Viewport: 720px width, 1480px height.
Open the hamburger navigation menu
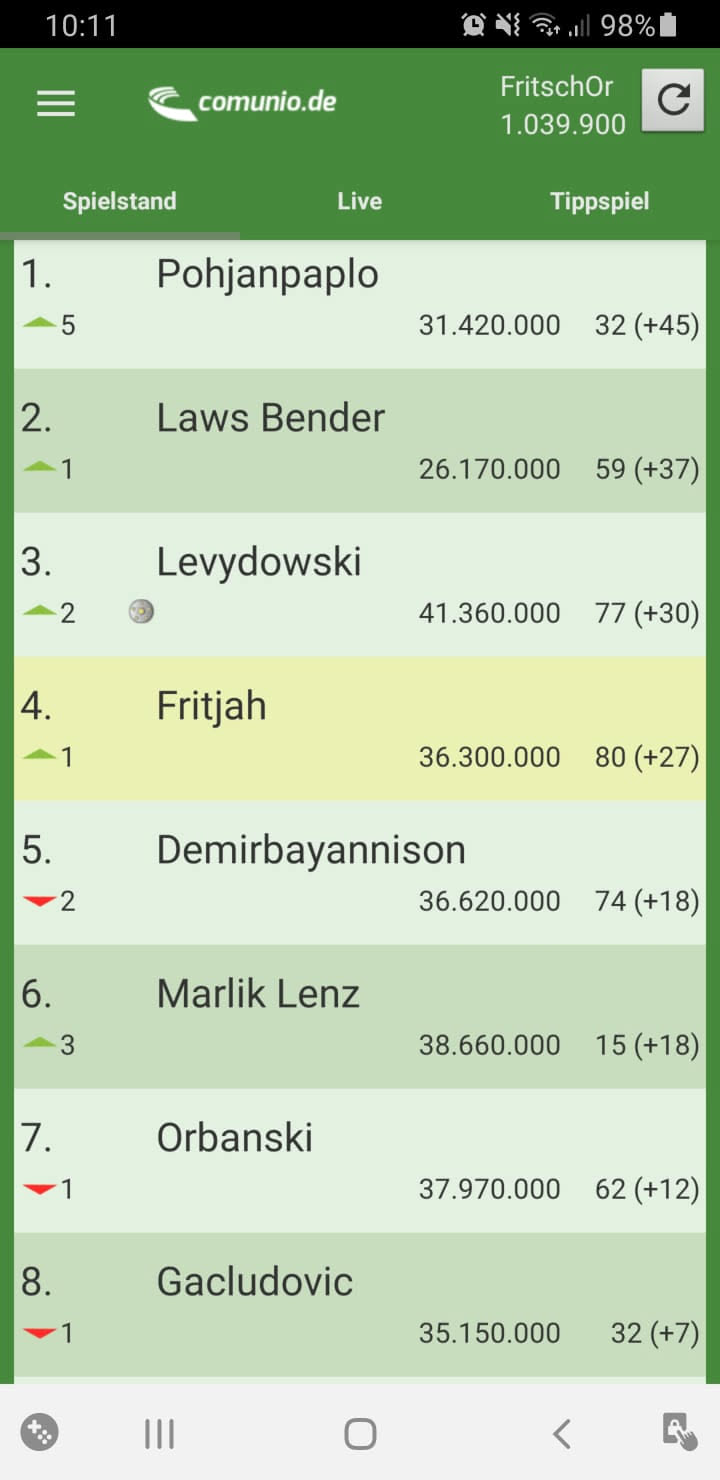coord(56,103)
